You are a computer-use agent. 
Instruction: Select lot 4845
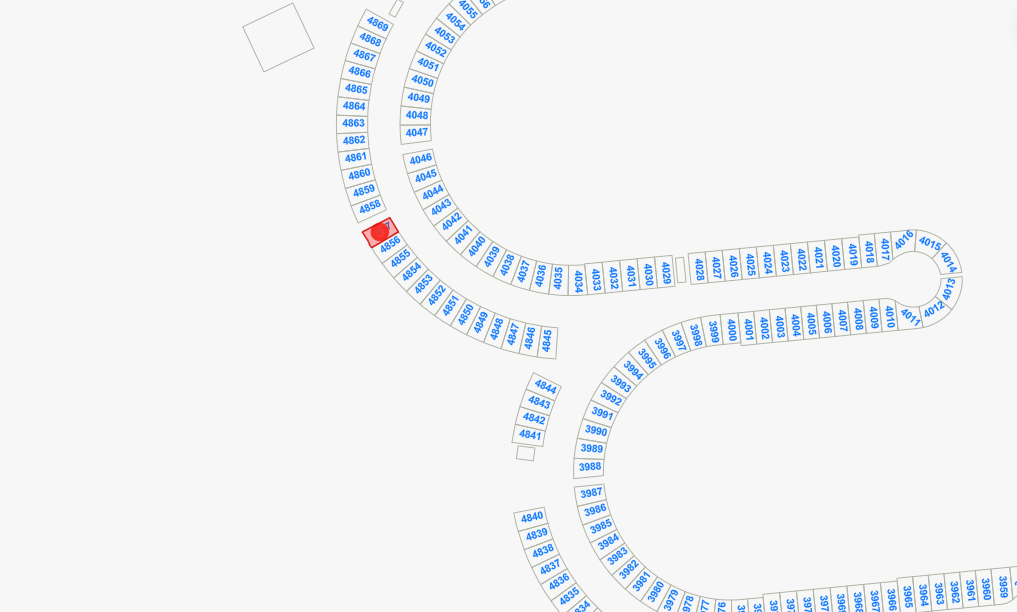pos(547,341)
